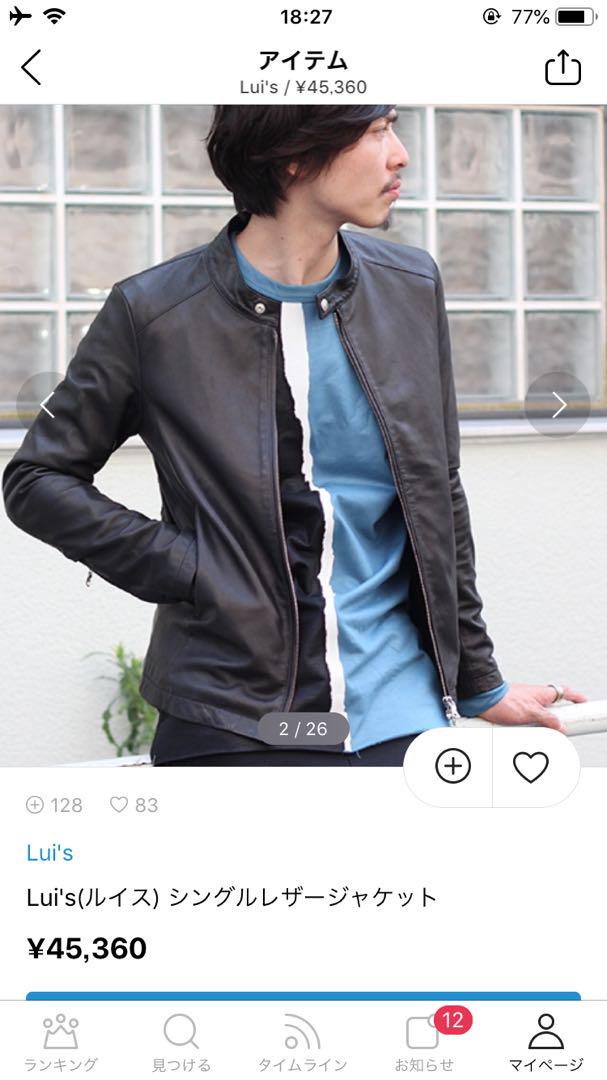Share this Lui's item

(x=563, y=68)
